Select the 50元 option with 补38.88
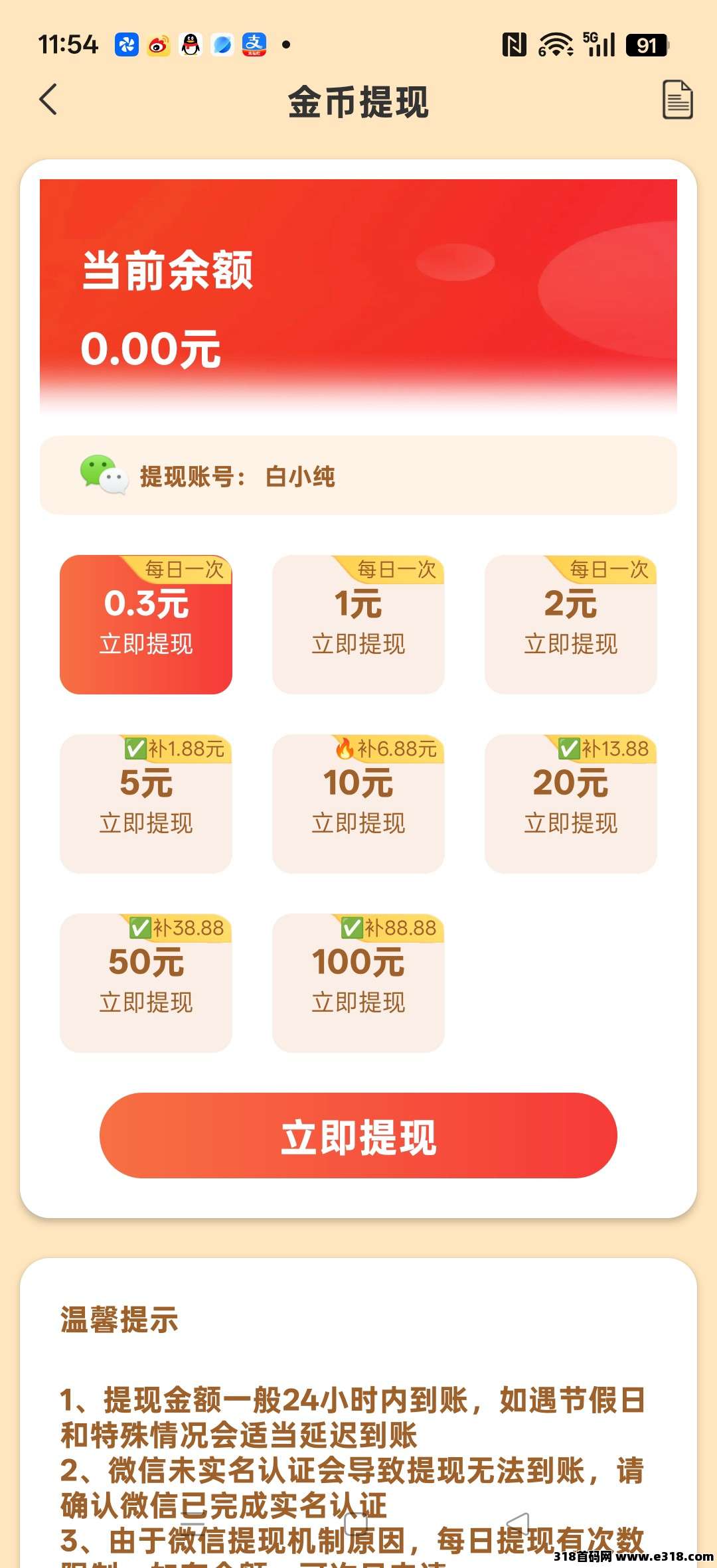This screenshot has width=717, height=1568. click(x=146, y=983)
